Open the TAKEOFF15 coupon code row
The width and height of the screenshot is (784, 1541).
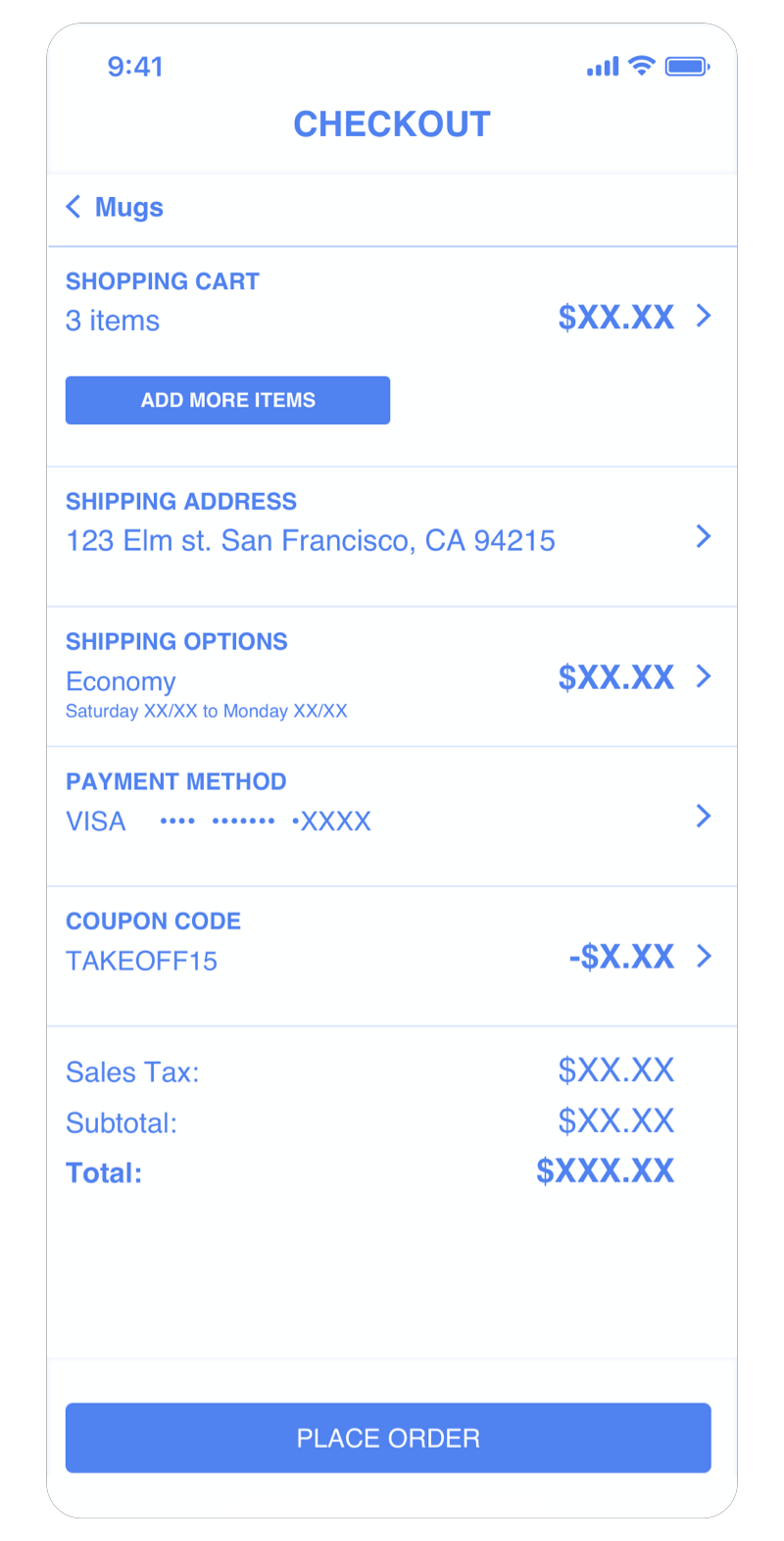point(703,956)
